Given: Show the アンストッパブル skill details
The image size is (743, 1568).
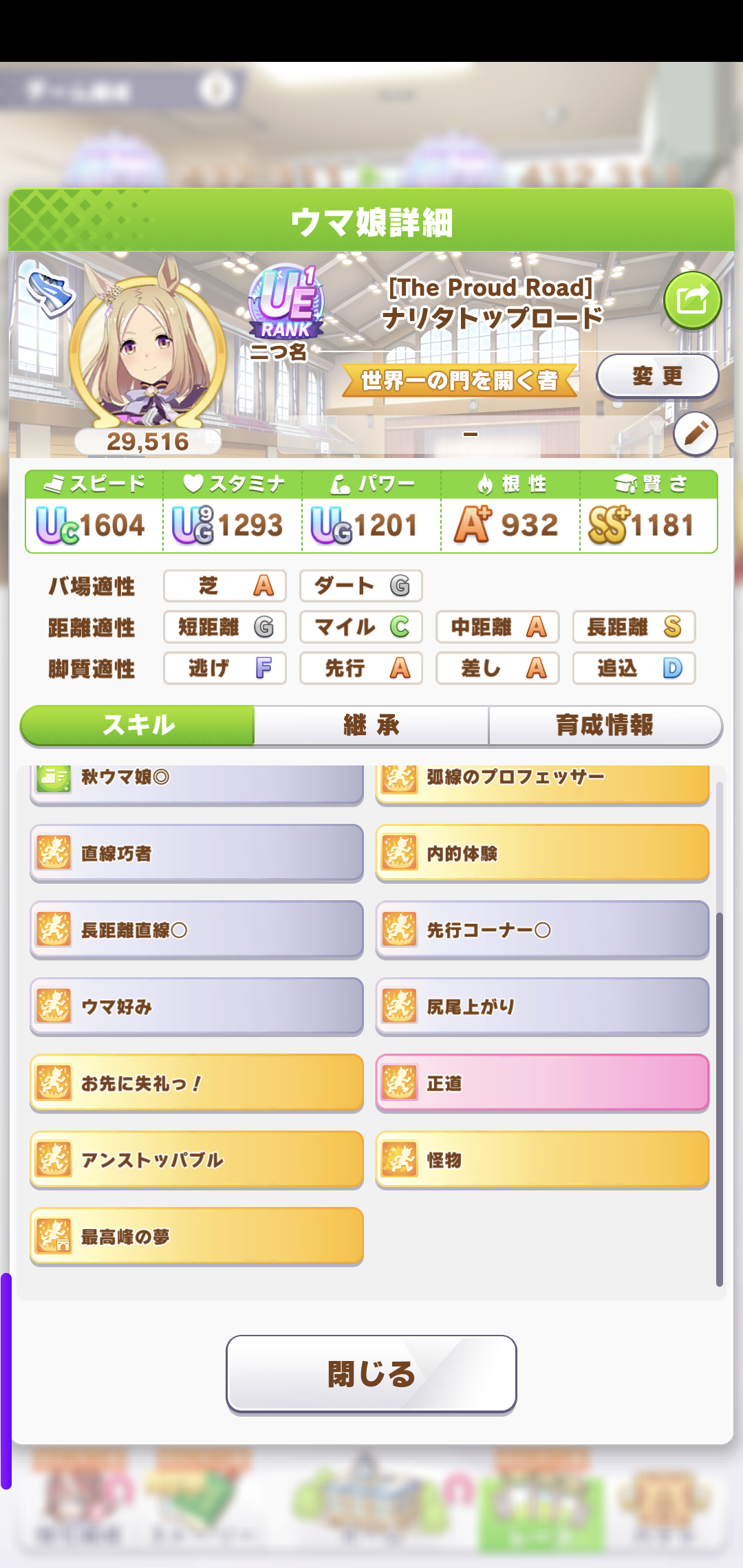Looking at the screenshot, I should 197,1160.
